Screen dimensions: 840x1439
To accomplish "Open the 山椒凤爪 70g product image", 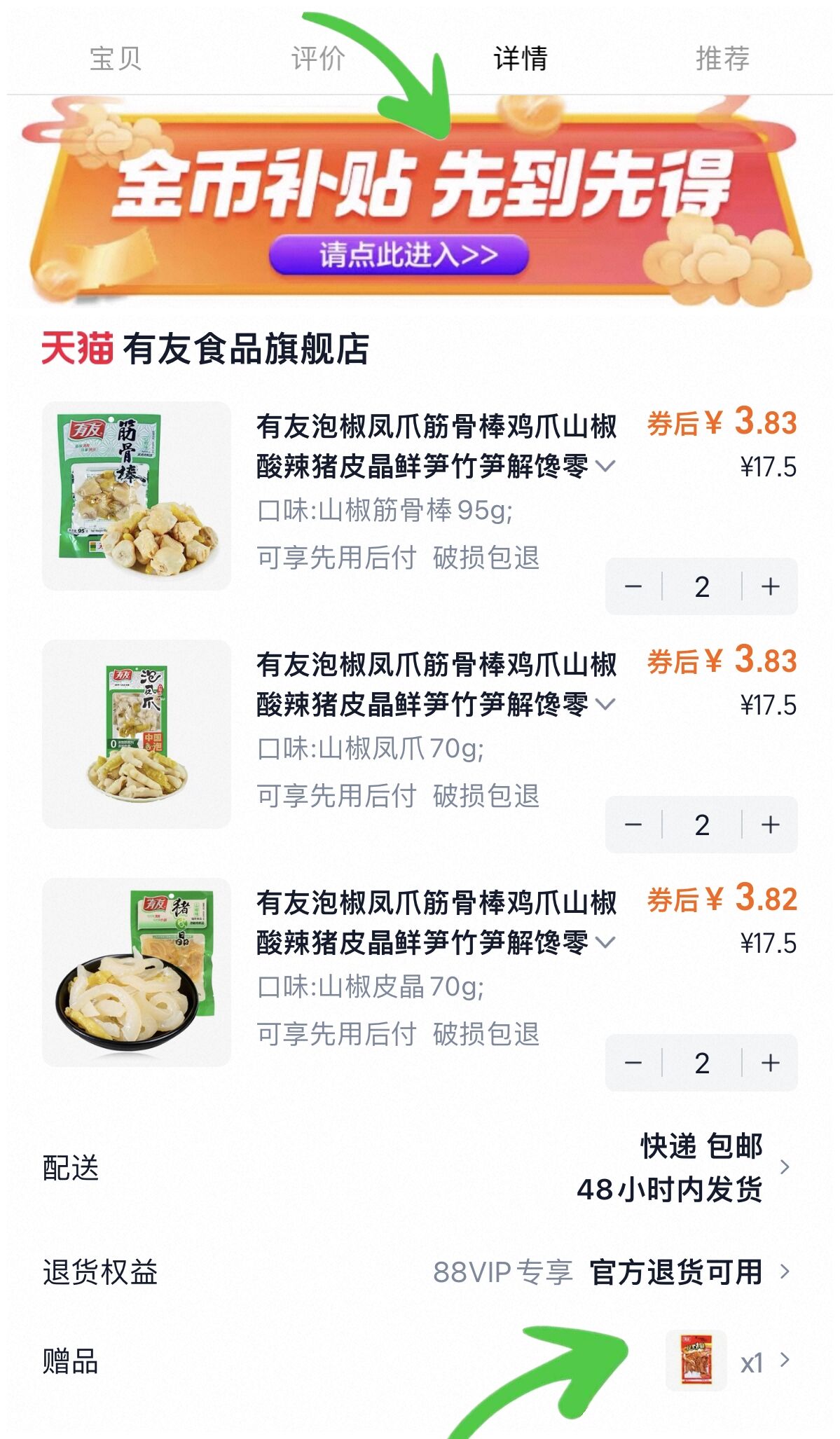I will (x=137, y=734).
